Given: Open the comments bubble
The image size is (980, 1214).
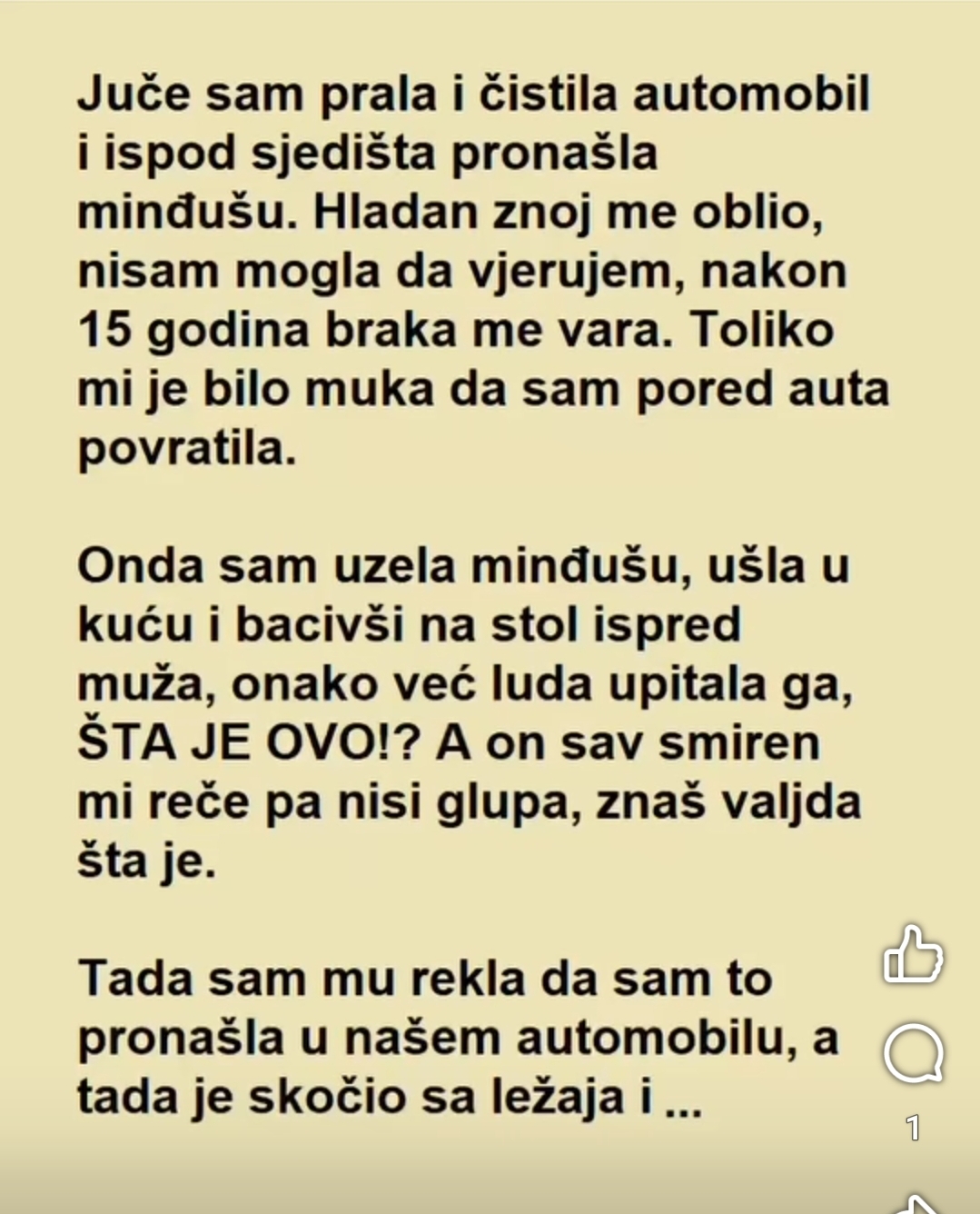Looking at the screenshot, I should [913, 1054].
